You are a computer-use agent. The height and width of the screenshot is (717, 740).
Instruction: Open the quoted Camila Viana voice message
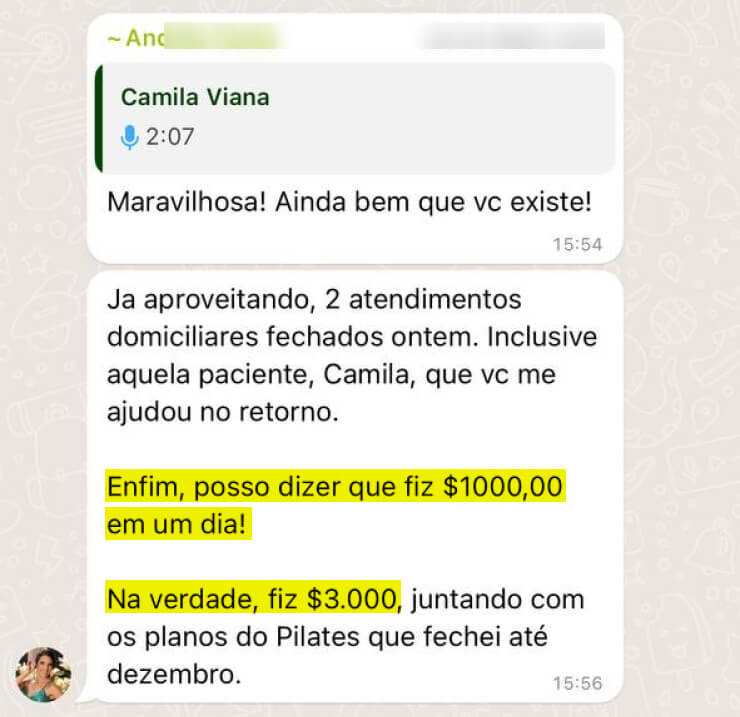click(x=354, y=118)
